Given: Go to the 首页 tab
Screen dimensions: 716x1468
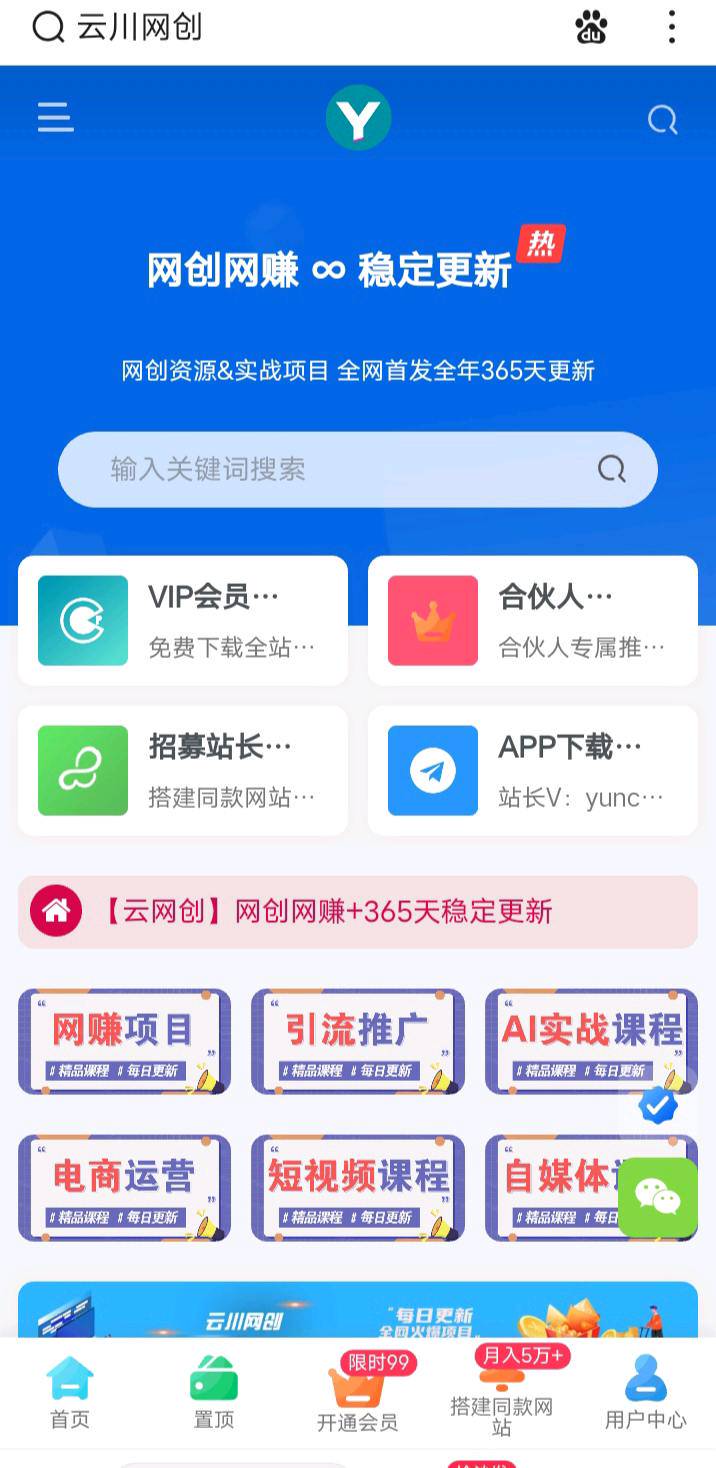Looking at the screenshot, I should (70, 1393).
